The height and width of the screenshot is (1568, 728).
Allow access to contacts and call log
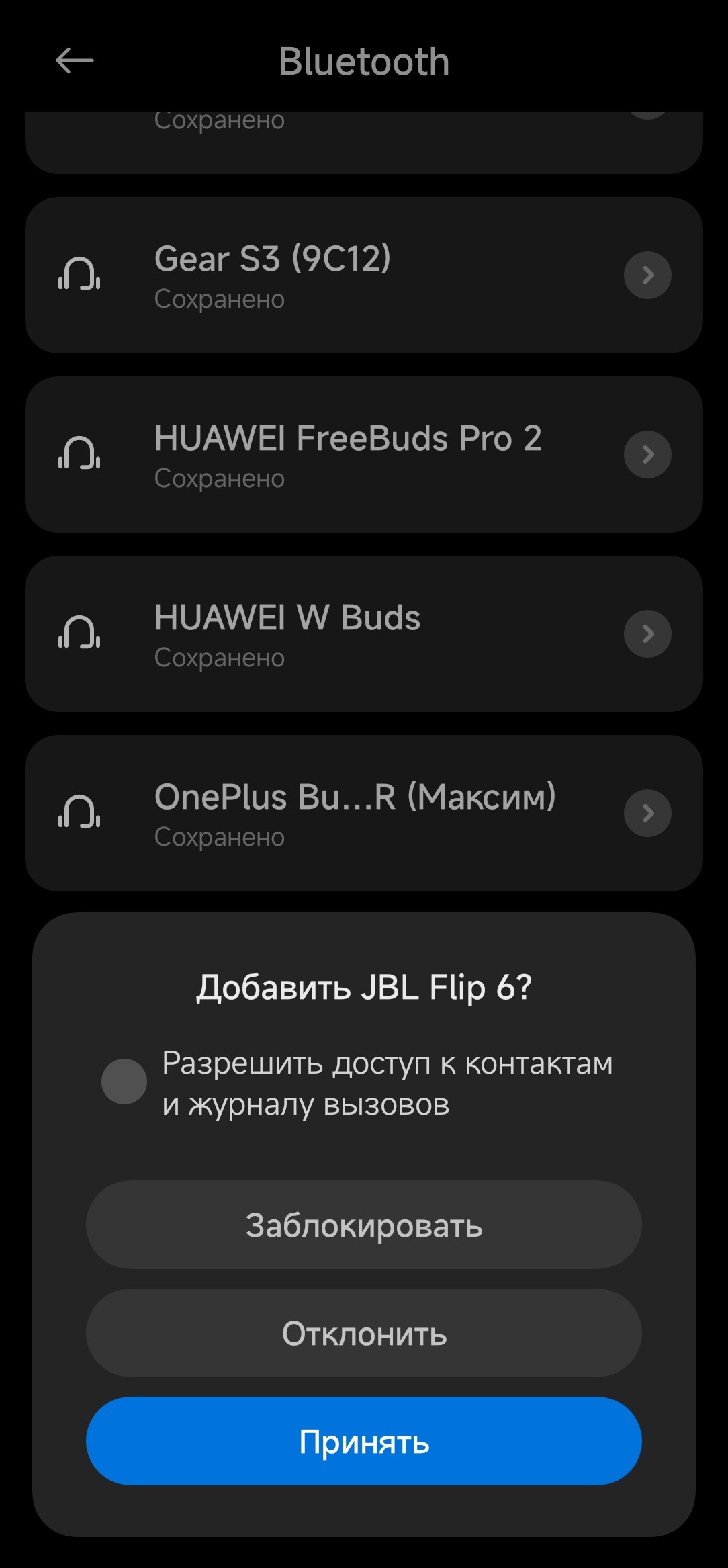point(124,1082)
